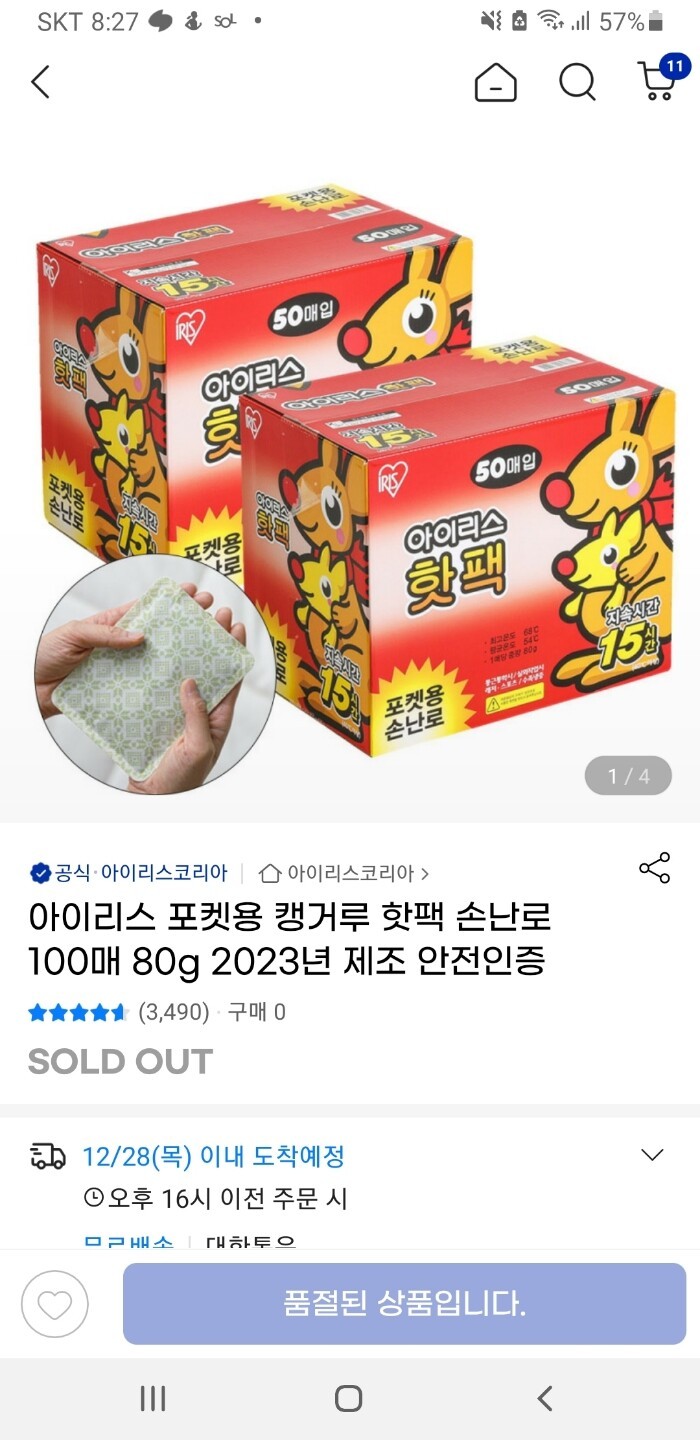Go back using the top-left arrow
Viewport: 700px width, 1440px height.
point(40,82)
